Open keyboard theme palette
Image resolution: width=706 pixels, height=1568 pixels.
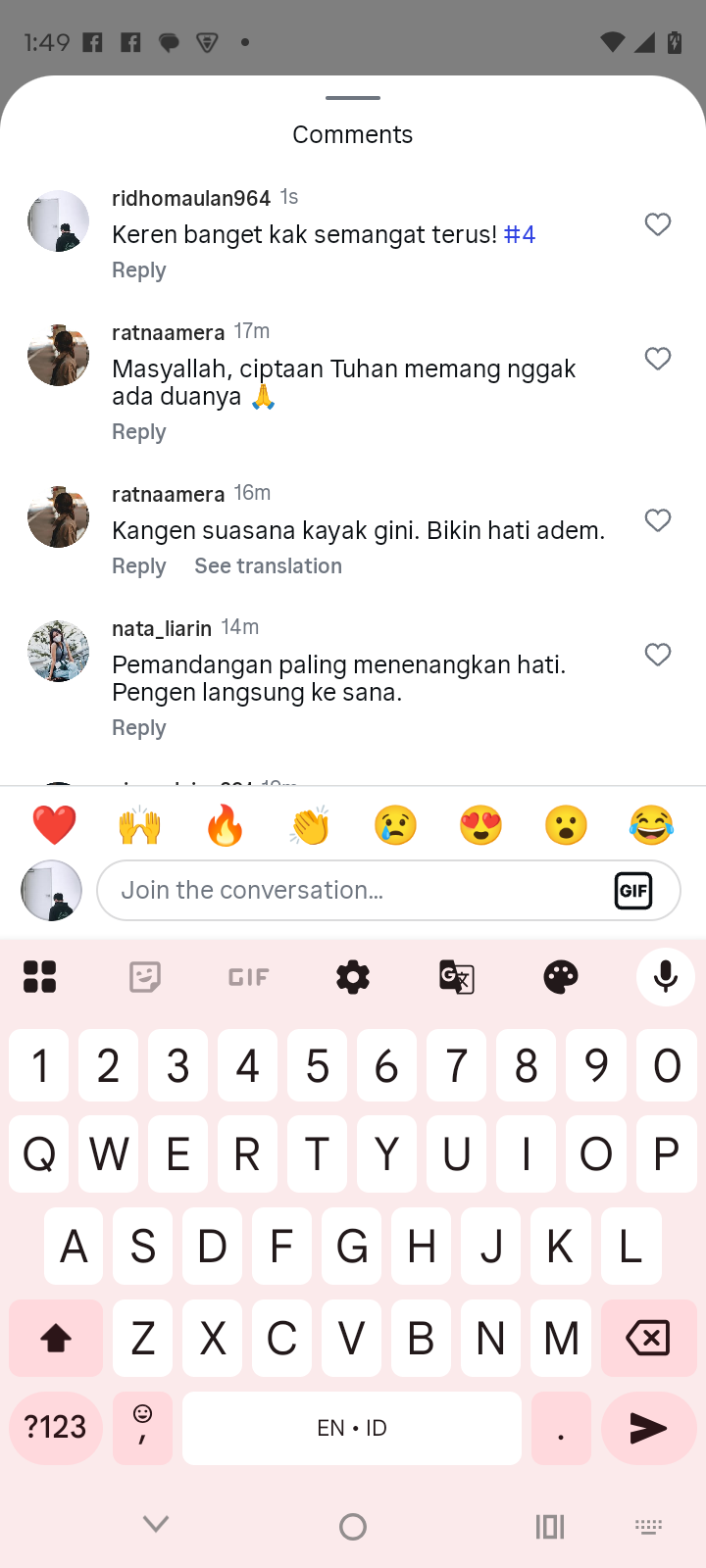[x=561, y=976]
